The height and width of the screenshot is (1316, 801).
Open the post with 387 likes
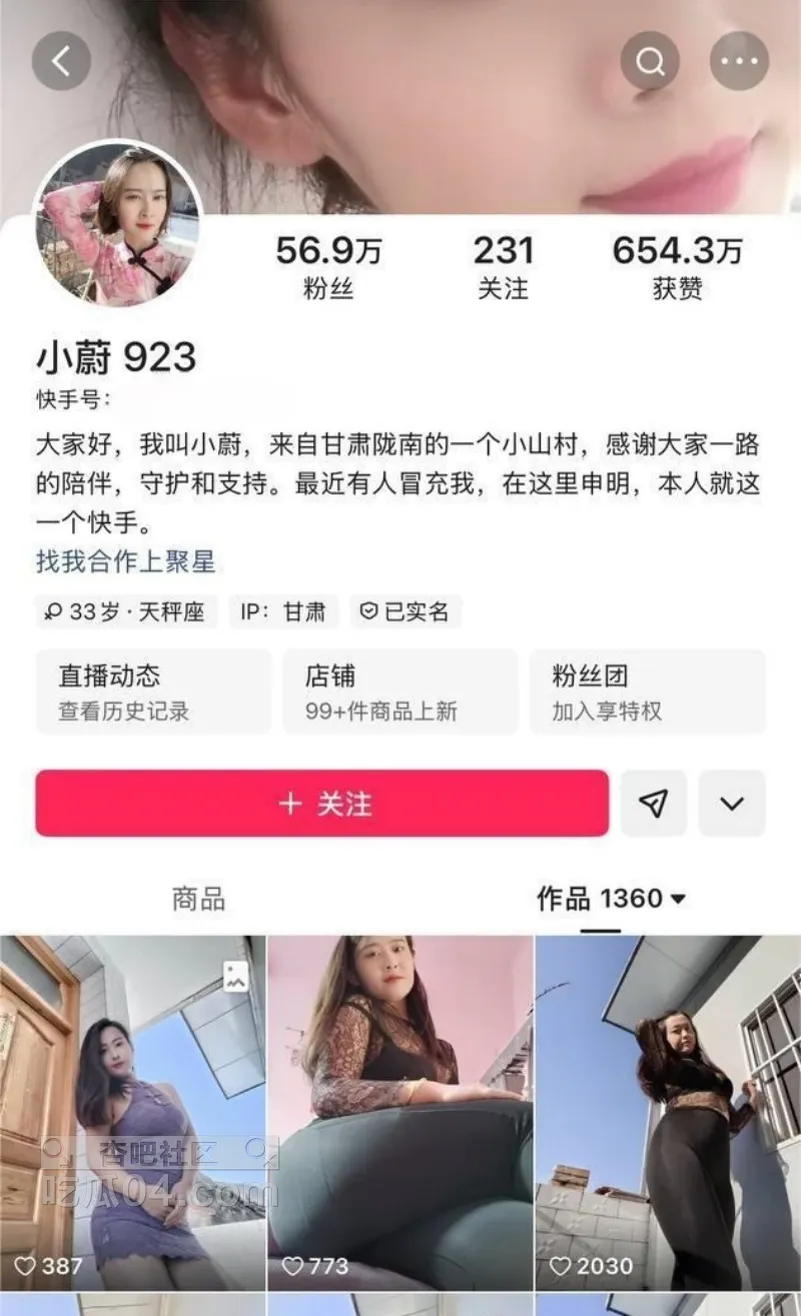[x=132, y=1110]
